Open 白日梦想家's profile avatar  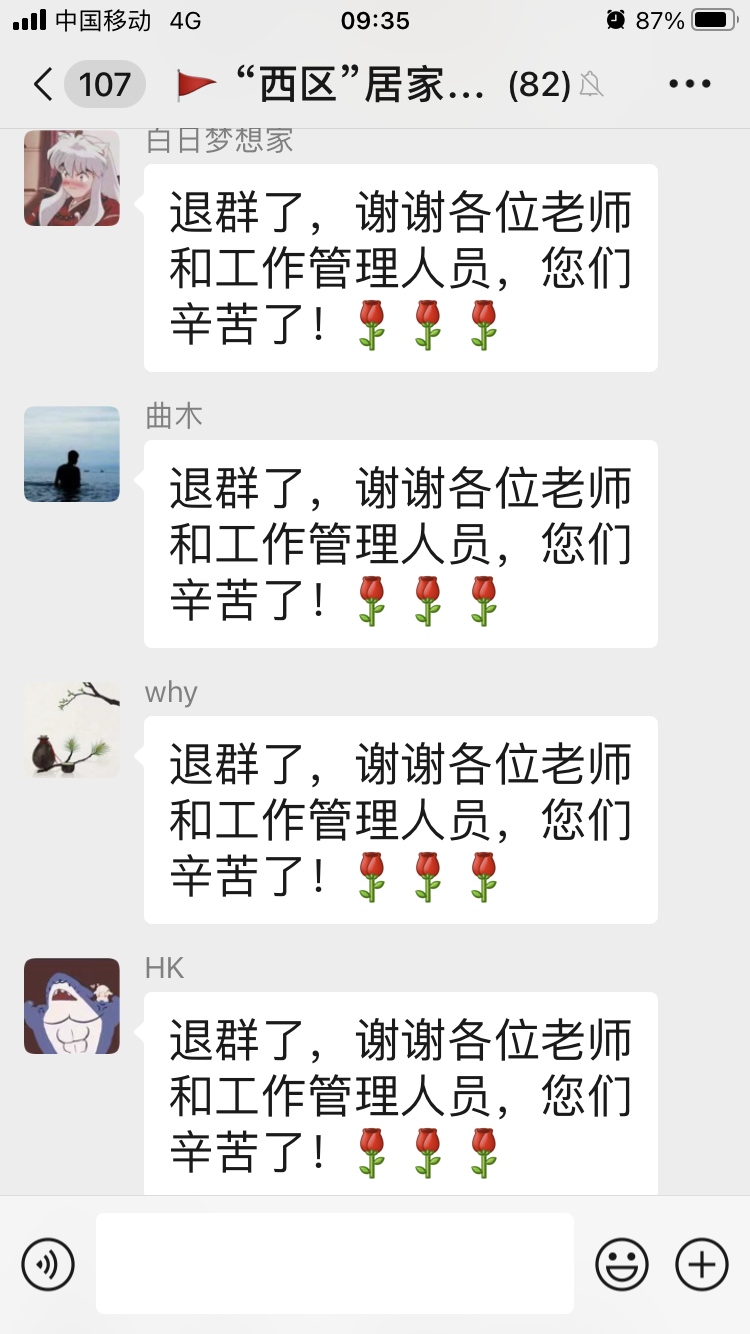coord(72,178)
